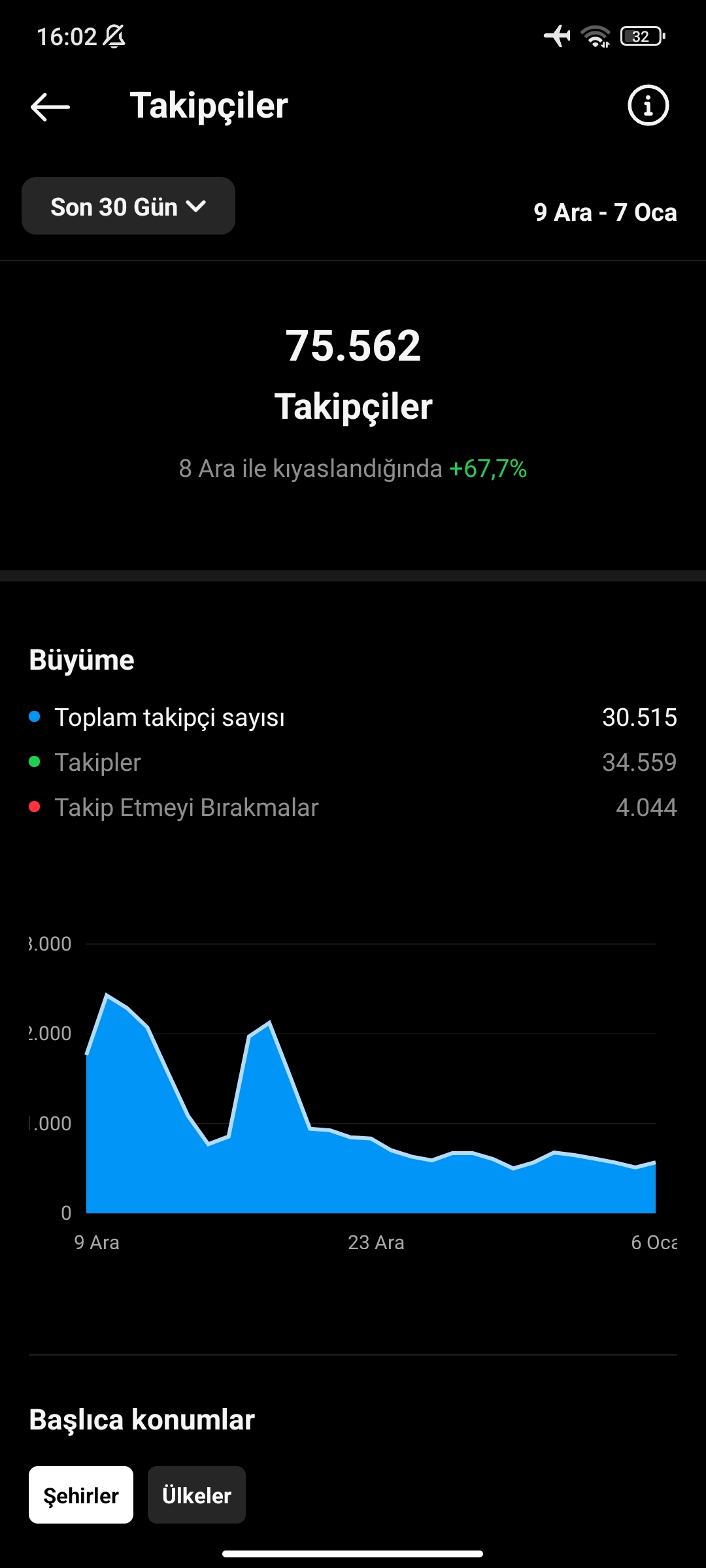This screenshot has width=706, height=1568.
Task: Switch to the Şehirler tab
Action: (81, 1495)
